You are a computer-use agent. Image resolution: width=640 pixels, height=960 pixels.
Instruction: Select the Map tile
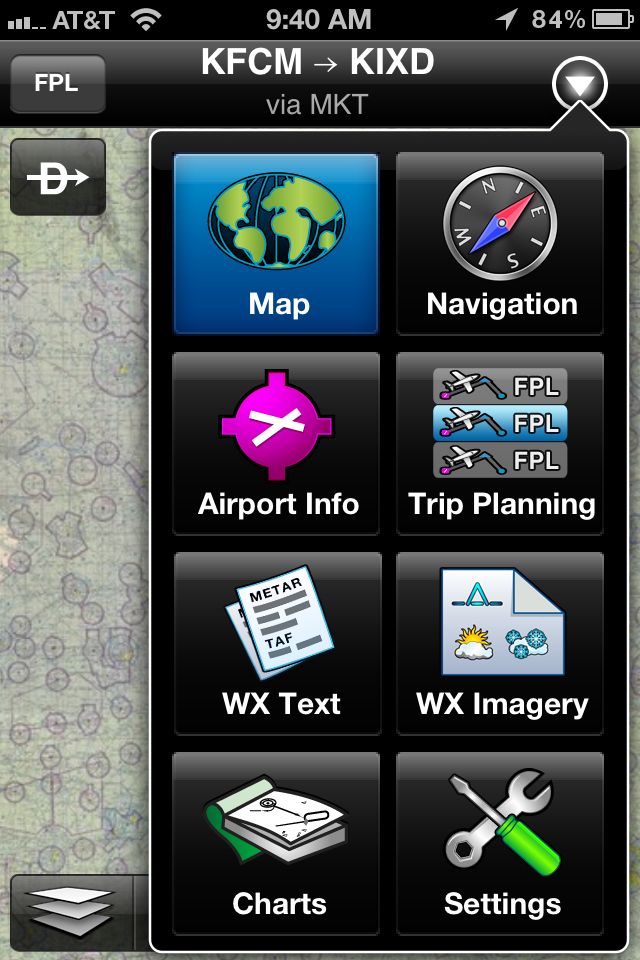[276, 243]
